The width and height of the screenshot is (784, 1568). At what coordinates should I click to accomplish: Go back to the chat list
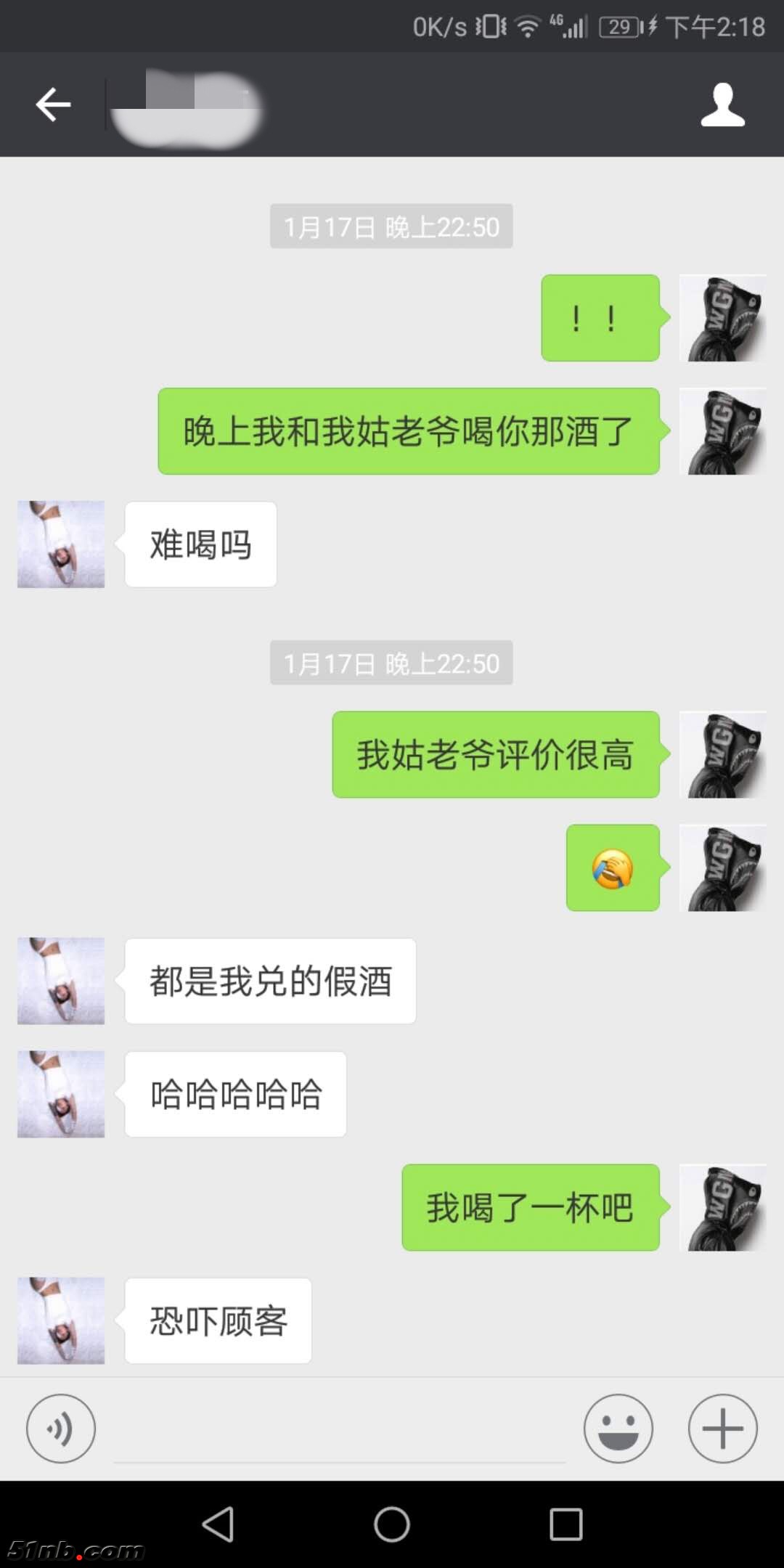pos(53,105)
